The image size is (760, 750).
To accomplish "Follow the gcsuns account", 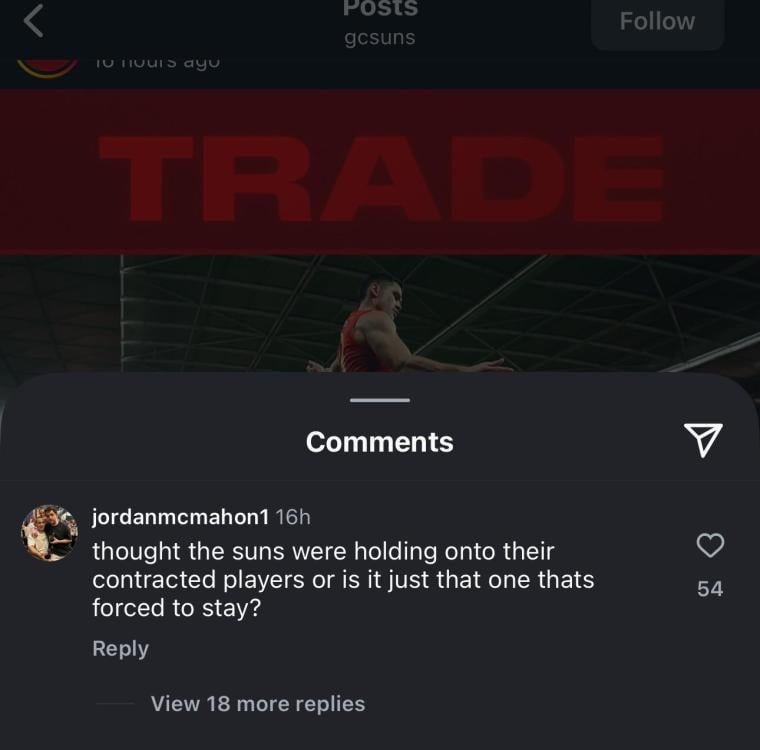I will pos(657,22).
